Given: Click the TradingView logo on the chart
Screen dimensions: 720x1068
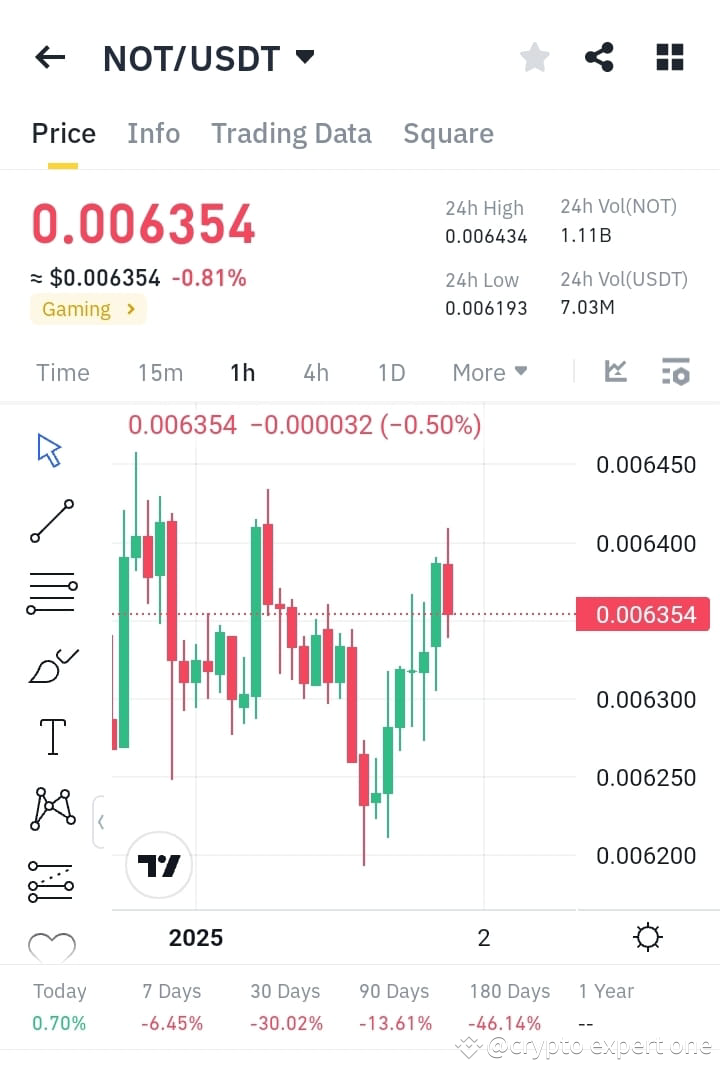Looking at the screenshot, I should pyautogui.click(x=157, y=865).
